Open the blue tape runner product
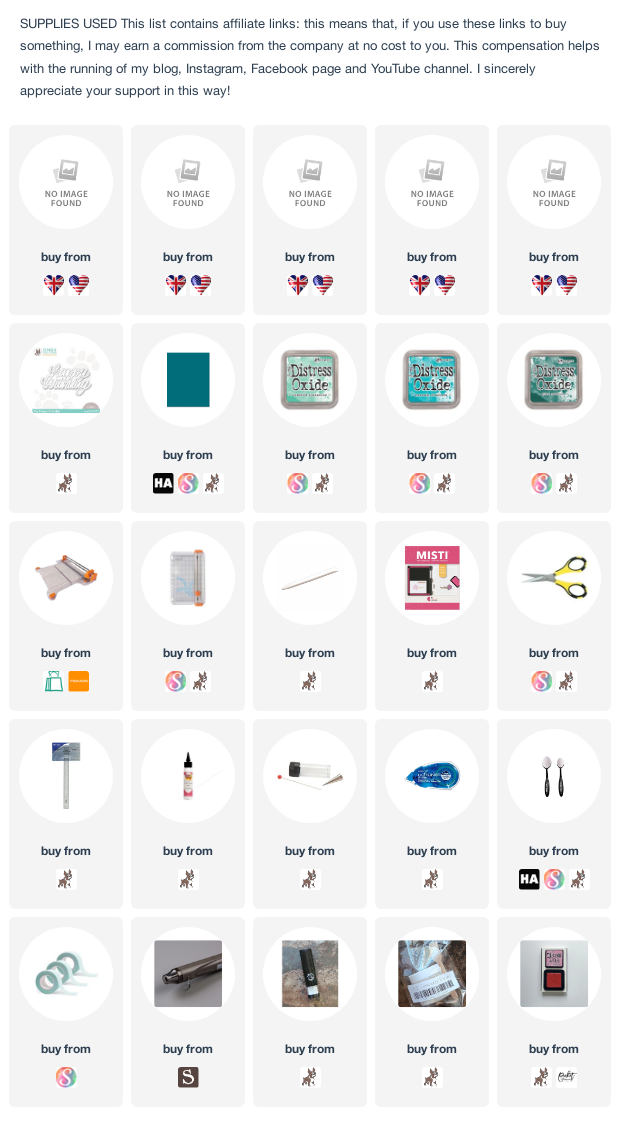Image resolution: width=620 pixels, height=1127 pixels. click(x=432, y=776)
